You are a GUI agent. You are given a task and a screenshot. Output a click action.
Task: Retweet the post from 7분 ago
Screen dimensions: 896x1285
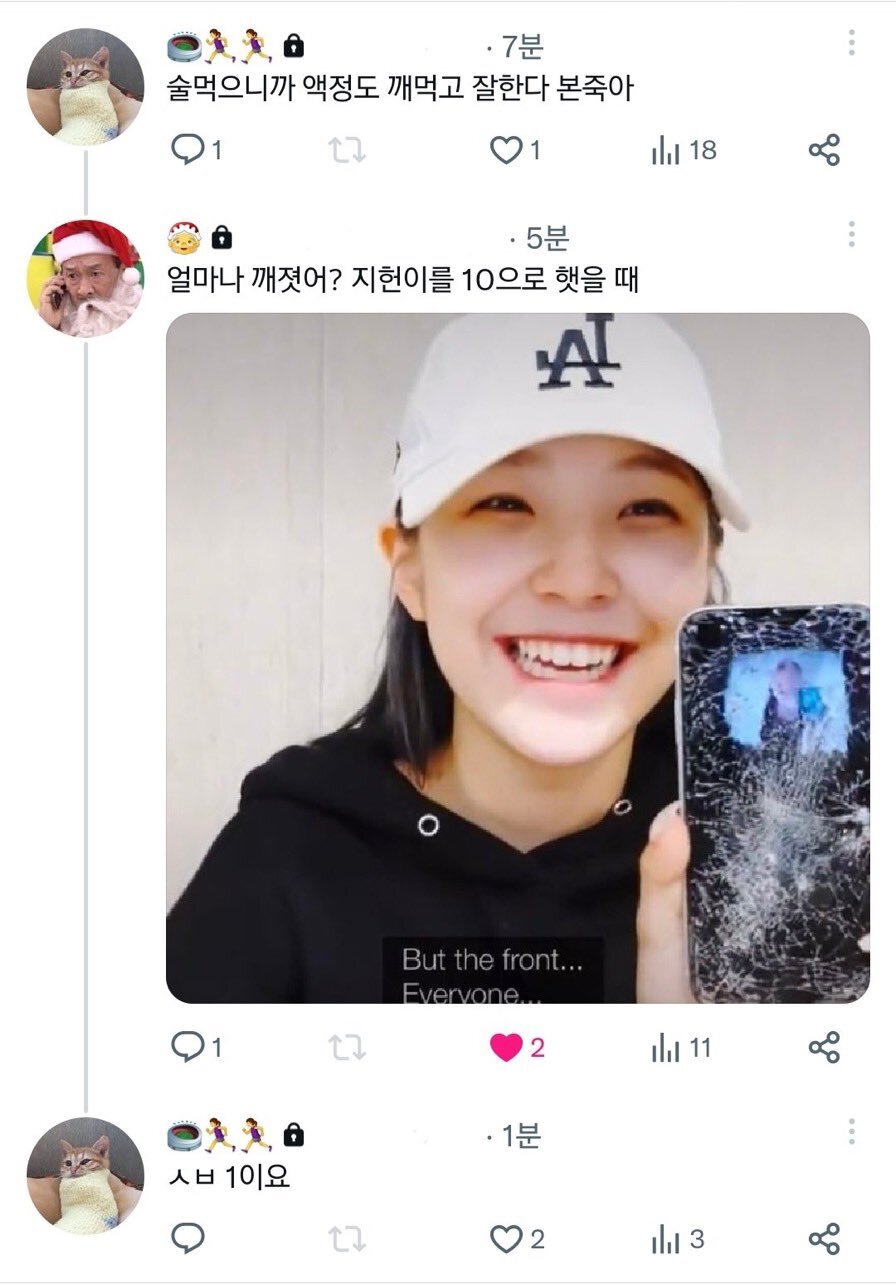click(x=347, y=151)
